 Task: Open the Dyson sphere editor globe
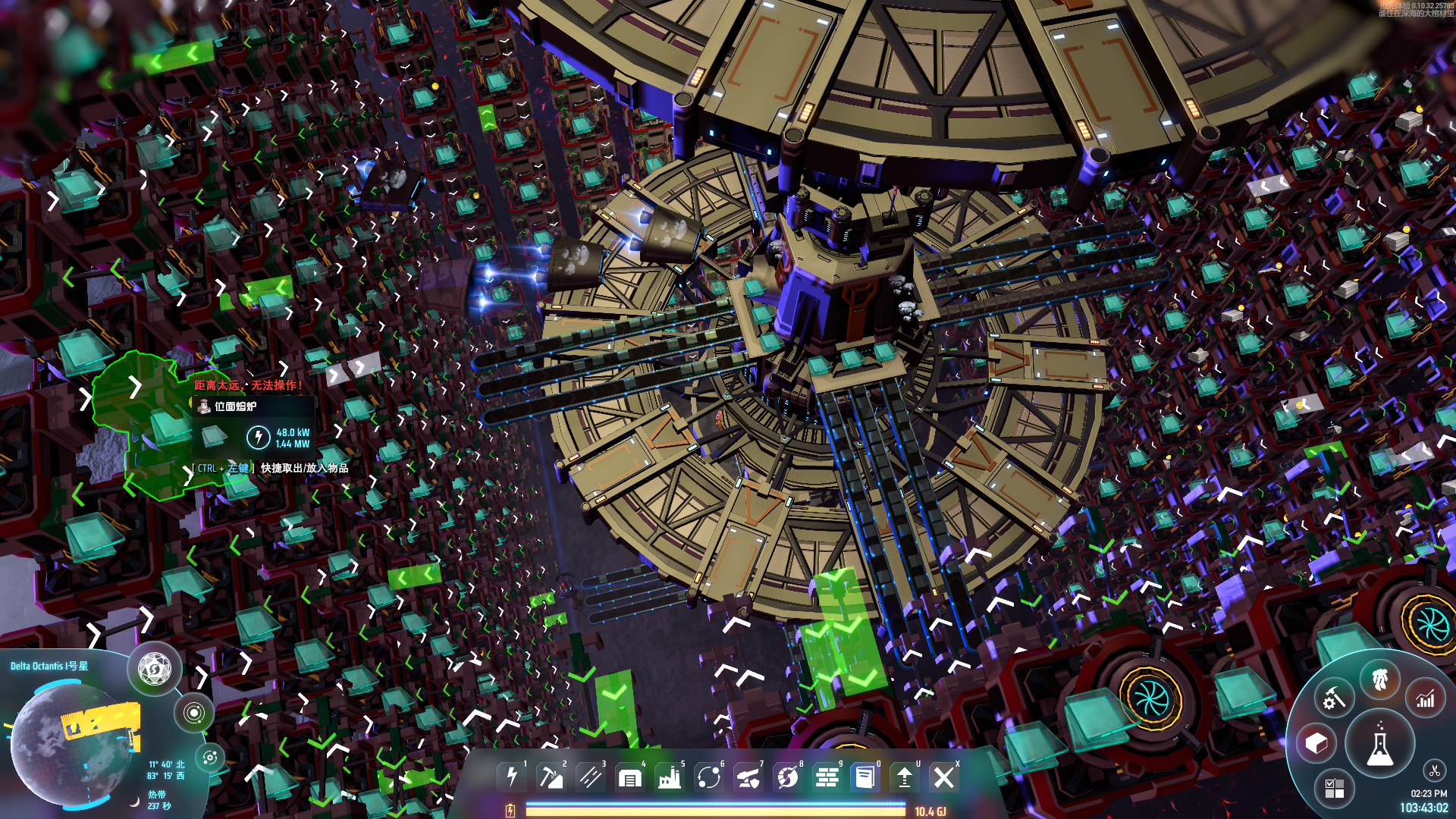(x=155, y=669)
